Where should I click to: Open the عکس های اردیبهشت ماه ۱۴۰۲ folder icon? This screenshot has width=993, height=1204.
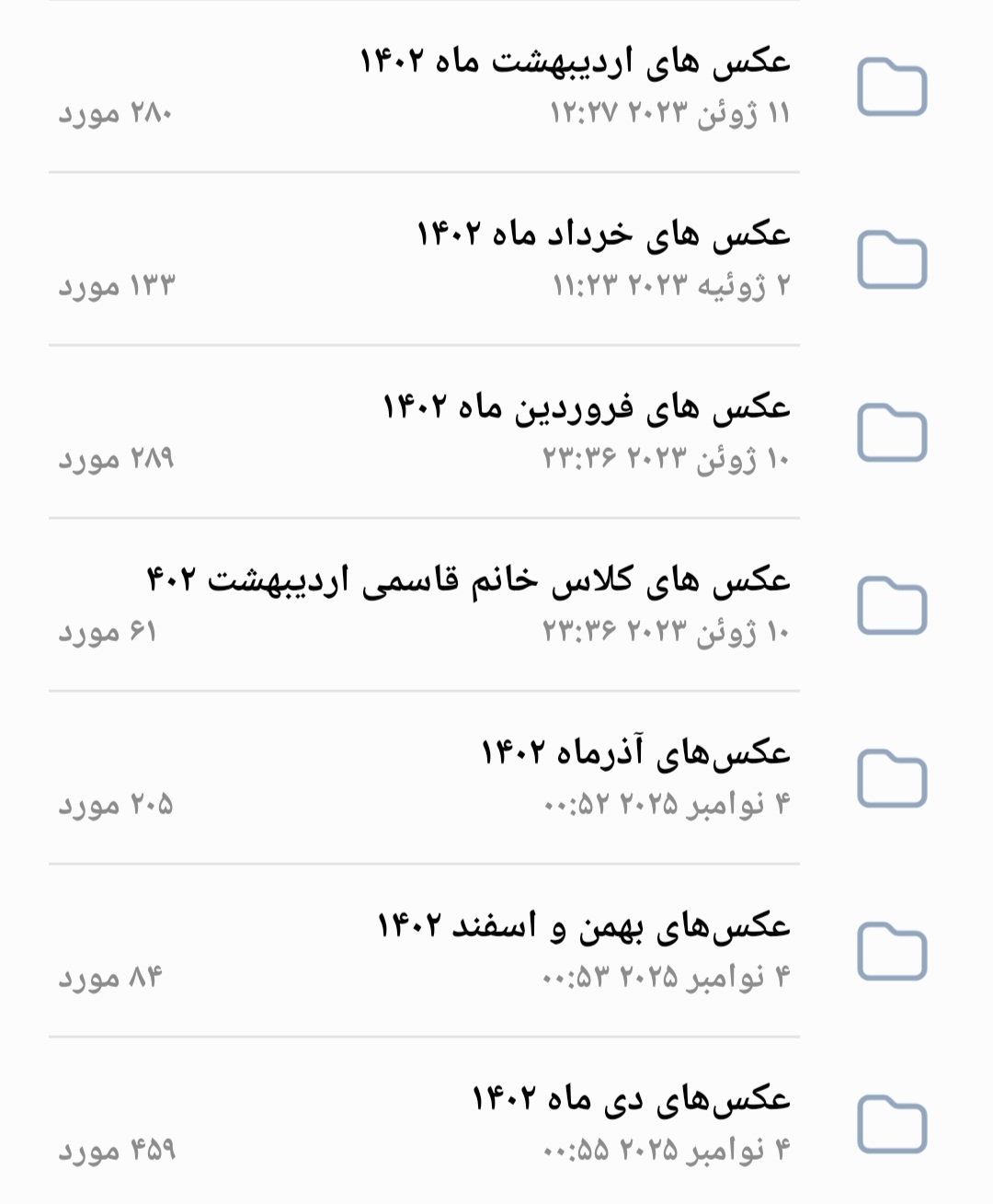tap(893, 86)
